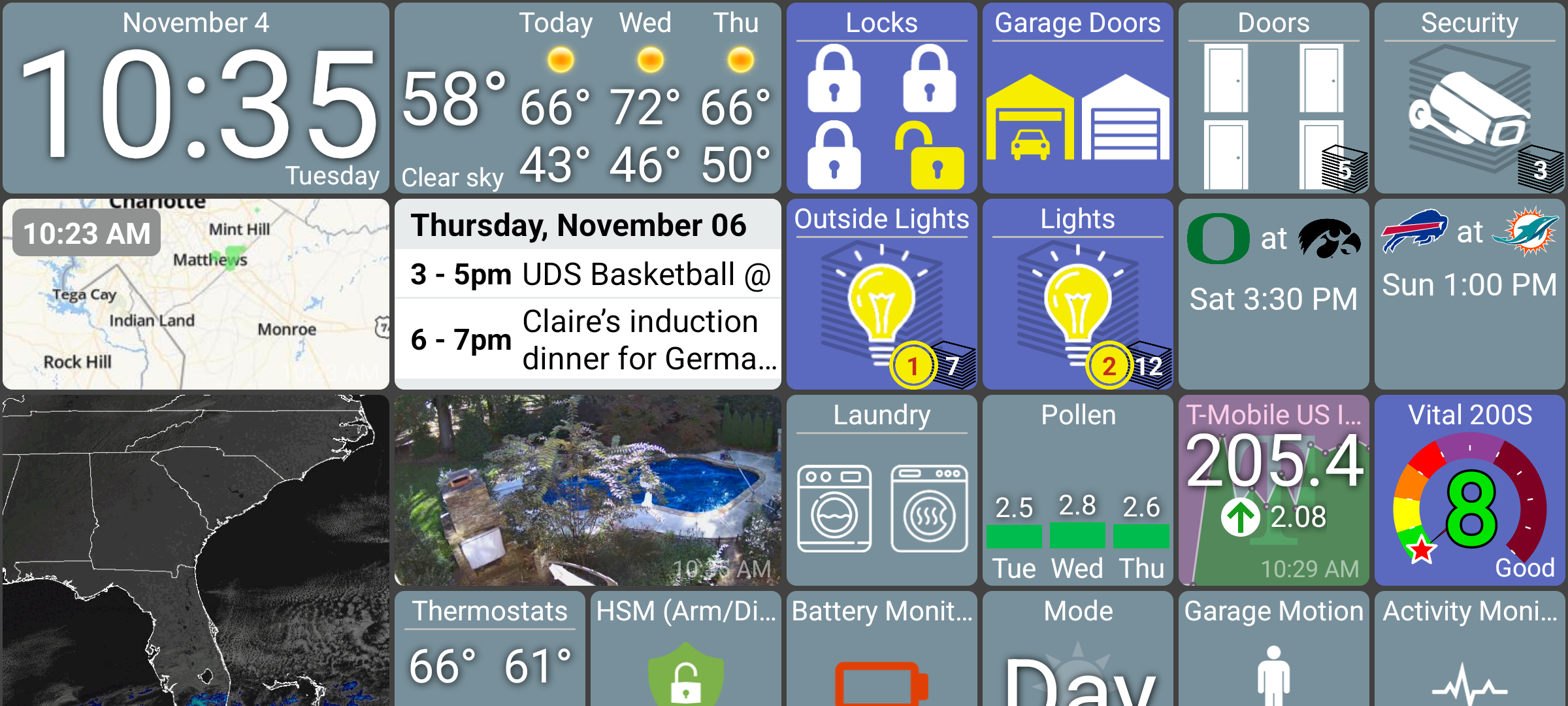Open the weather forecast tile
Image resolution: width=1568 pixels, height=706 pixels.
(x=587, y=98)
